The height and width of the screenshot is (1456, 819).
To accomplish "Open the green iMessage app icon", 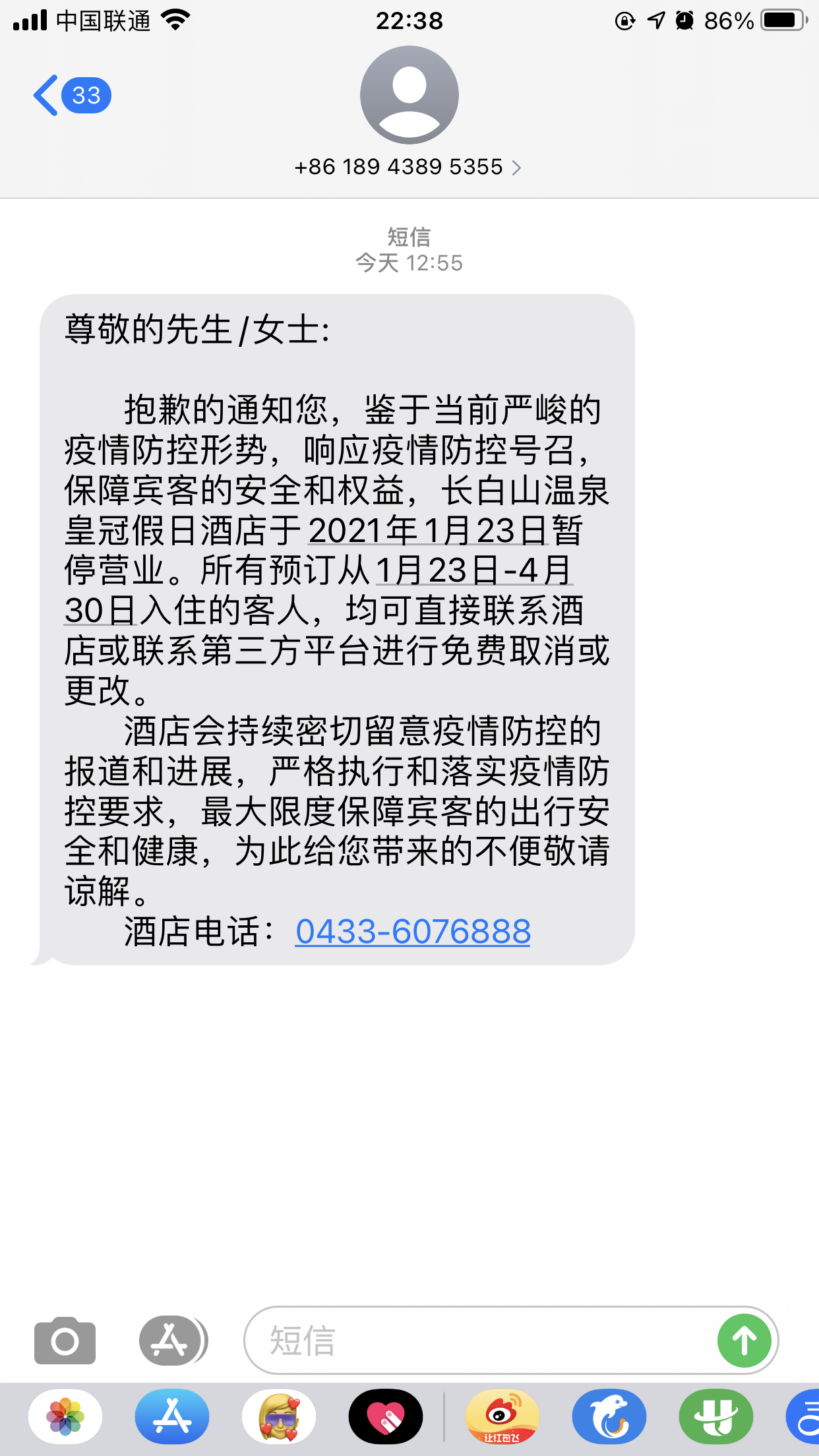I will 716,1416.
